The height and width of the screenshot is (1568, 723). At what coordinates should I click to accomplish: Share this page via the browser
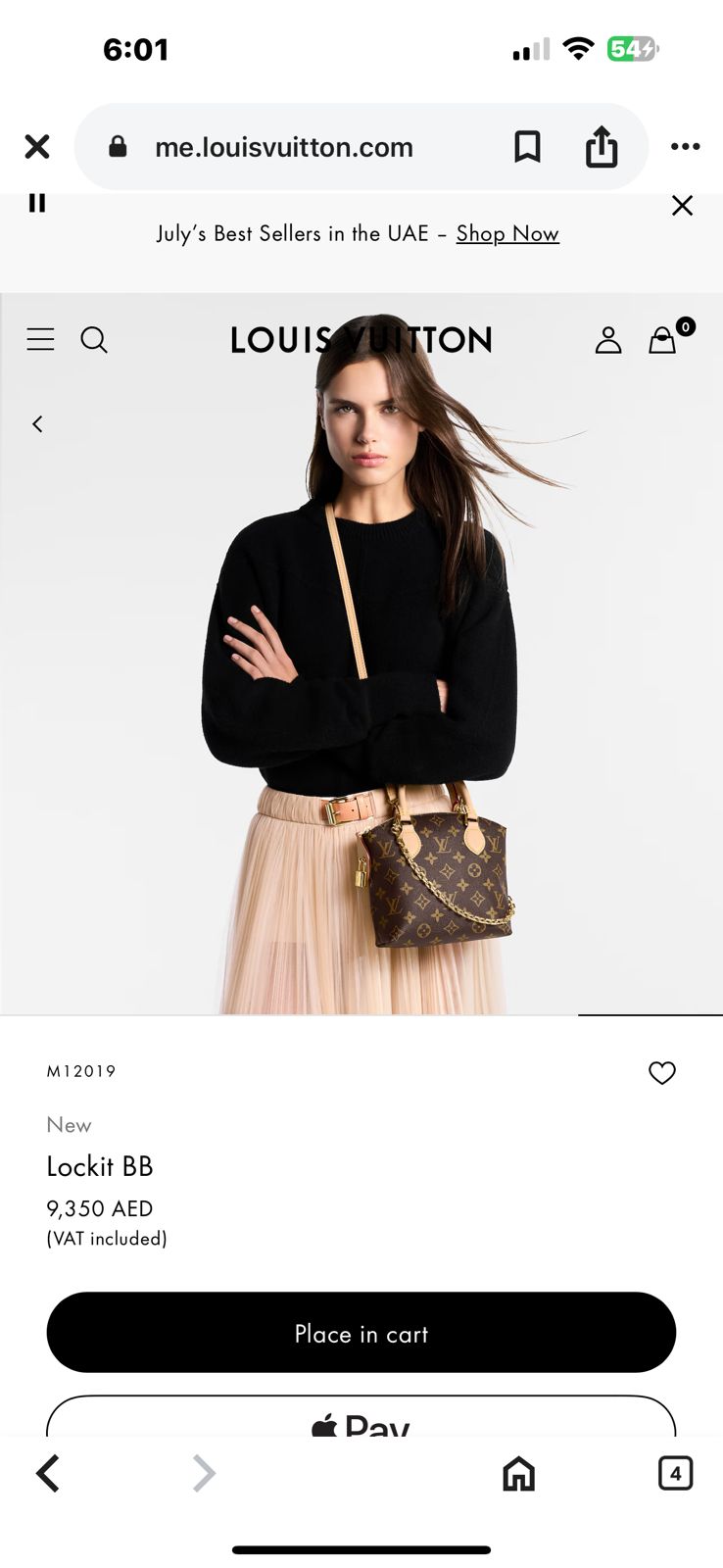(602, 147)
